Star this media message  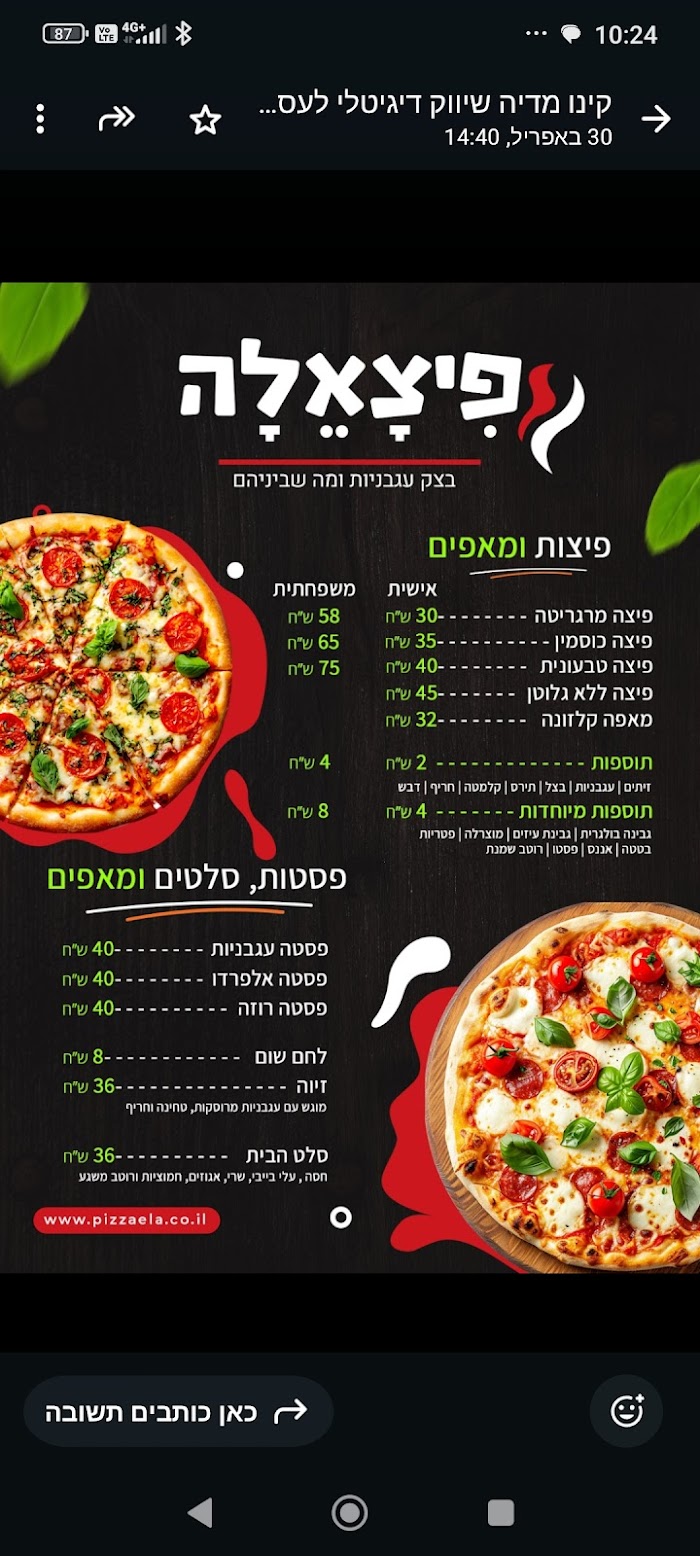[x=205, y=121]
